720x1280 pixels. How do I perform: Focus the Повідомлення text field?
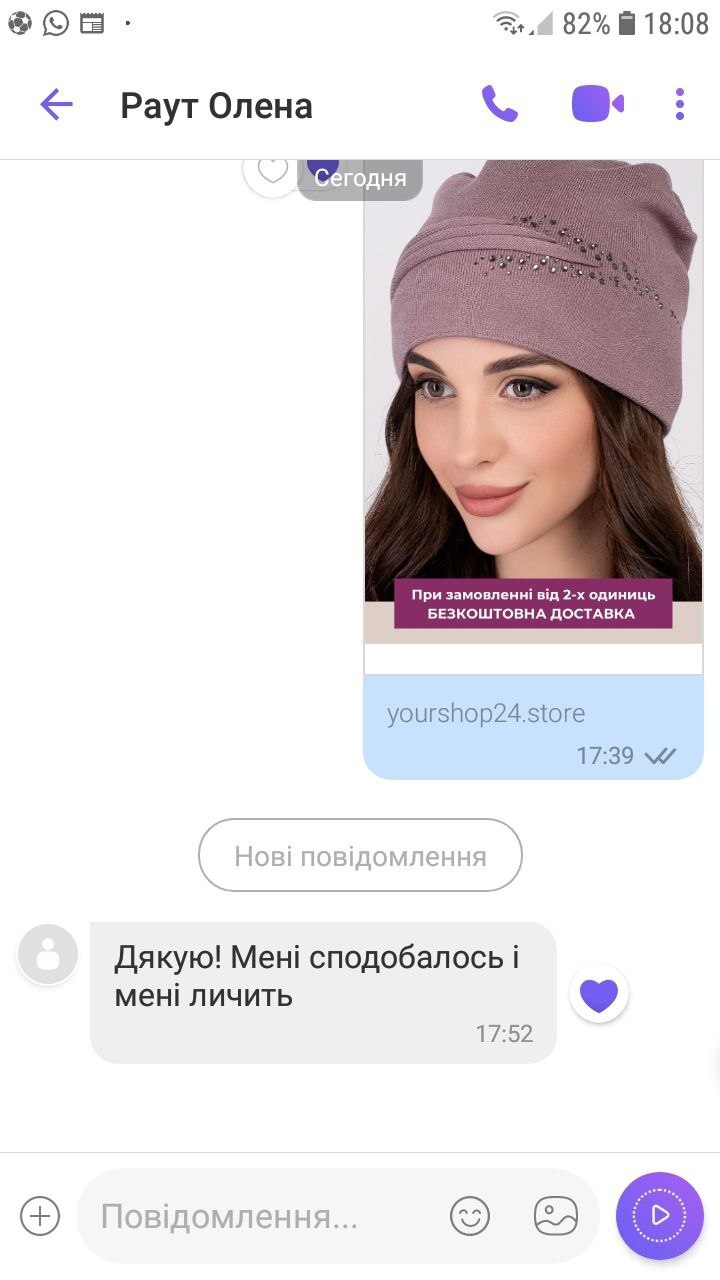260,1216
